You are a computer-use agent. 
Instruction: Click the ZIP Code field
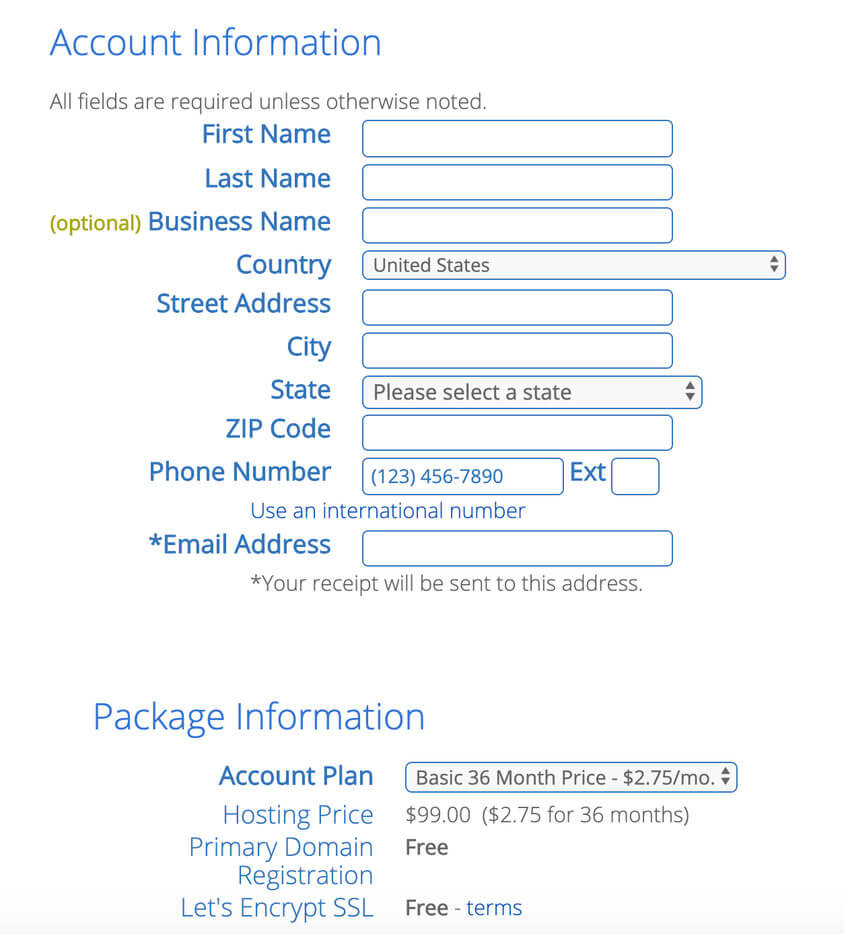(516, 432)
